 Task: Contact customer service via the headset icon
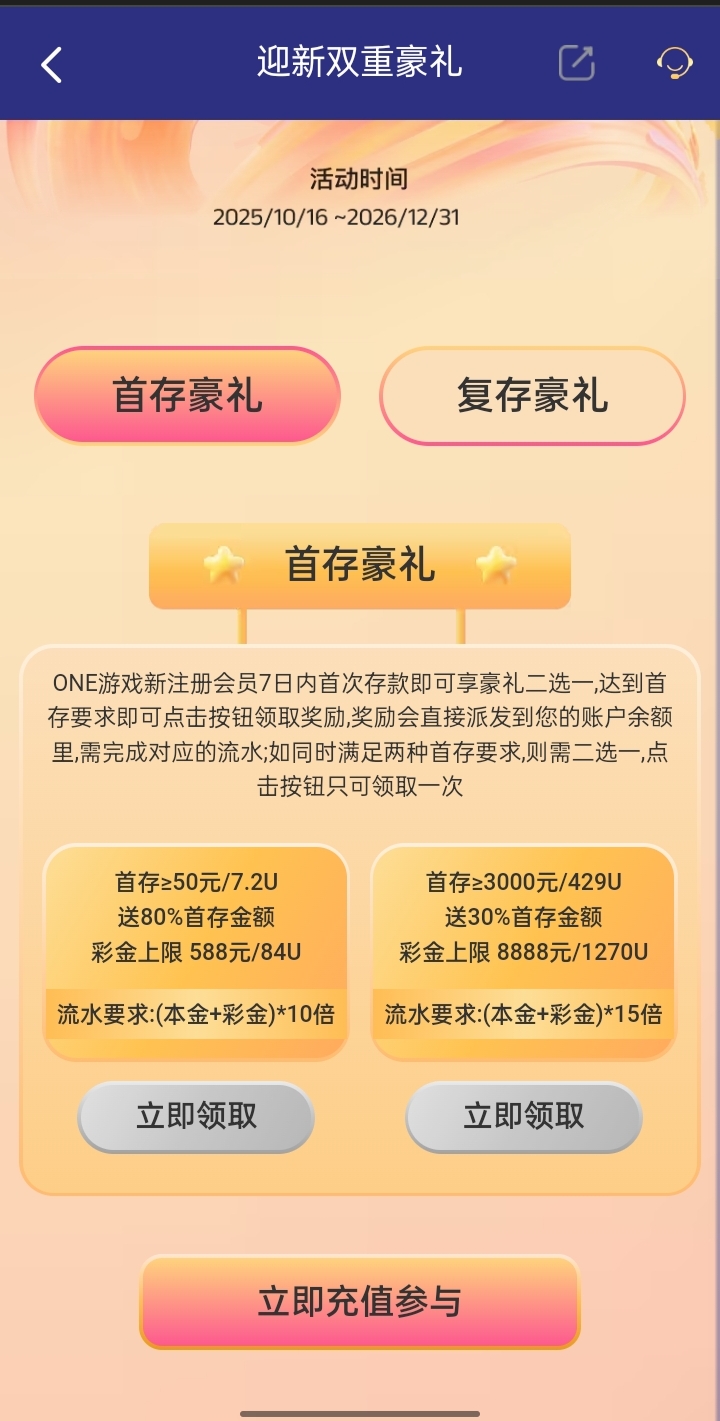[675, 63]
